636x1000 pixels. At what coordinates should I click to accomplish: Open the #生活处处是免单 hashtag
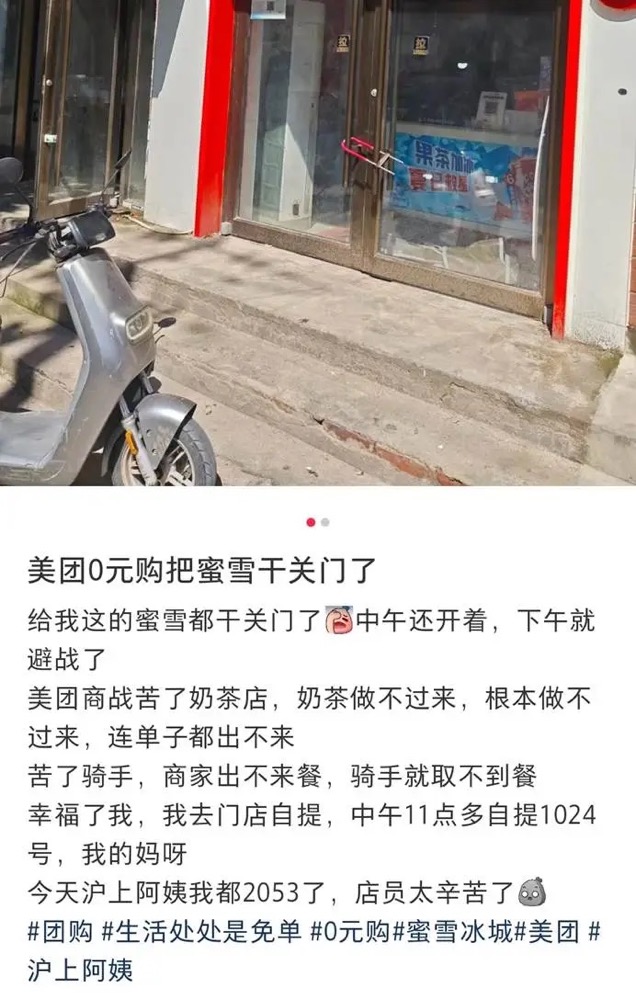(x=201, y=932)
